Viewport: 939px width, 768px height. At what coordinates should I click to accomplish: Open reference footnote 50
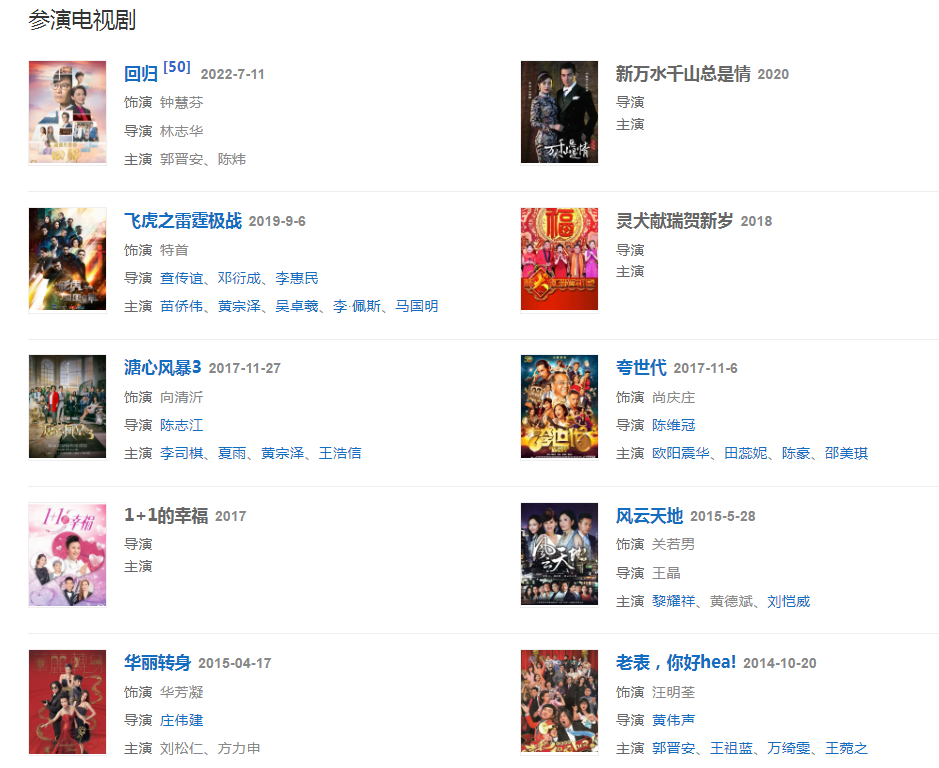tap(177, 67)
